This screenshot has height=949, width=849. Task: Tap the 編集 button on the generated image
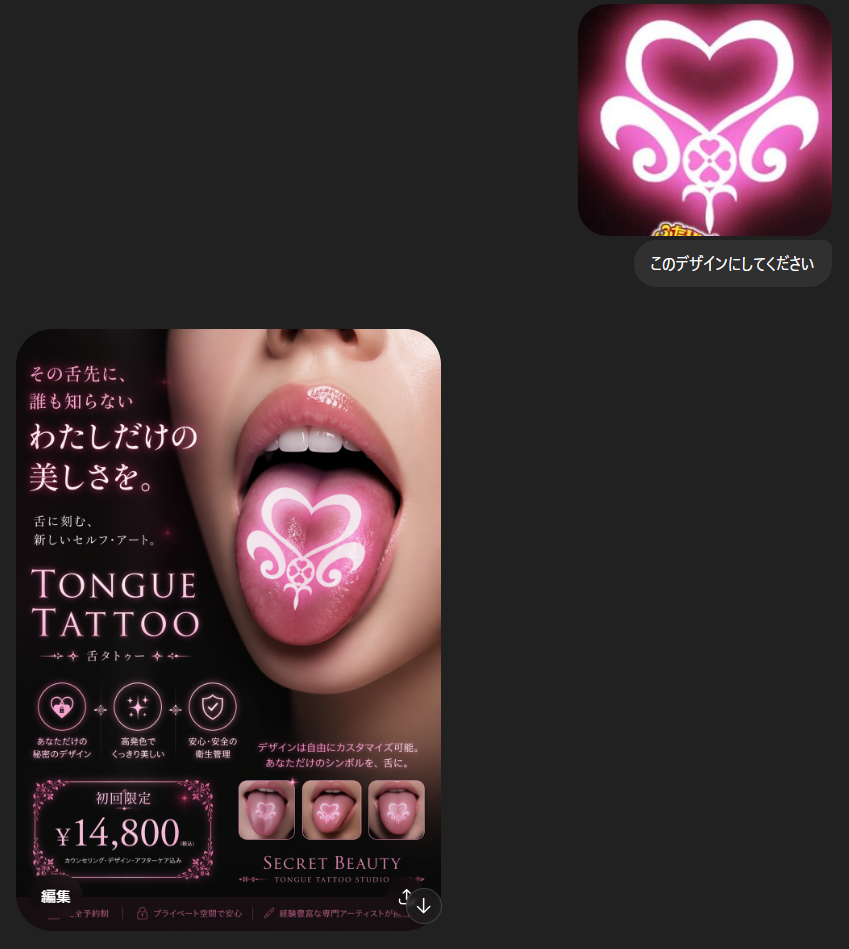tap(56, 896)
